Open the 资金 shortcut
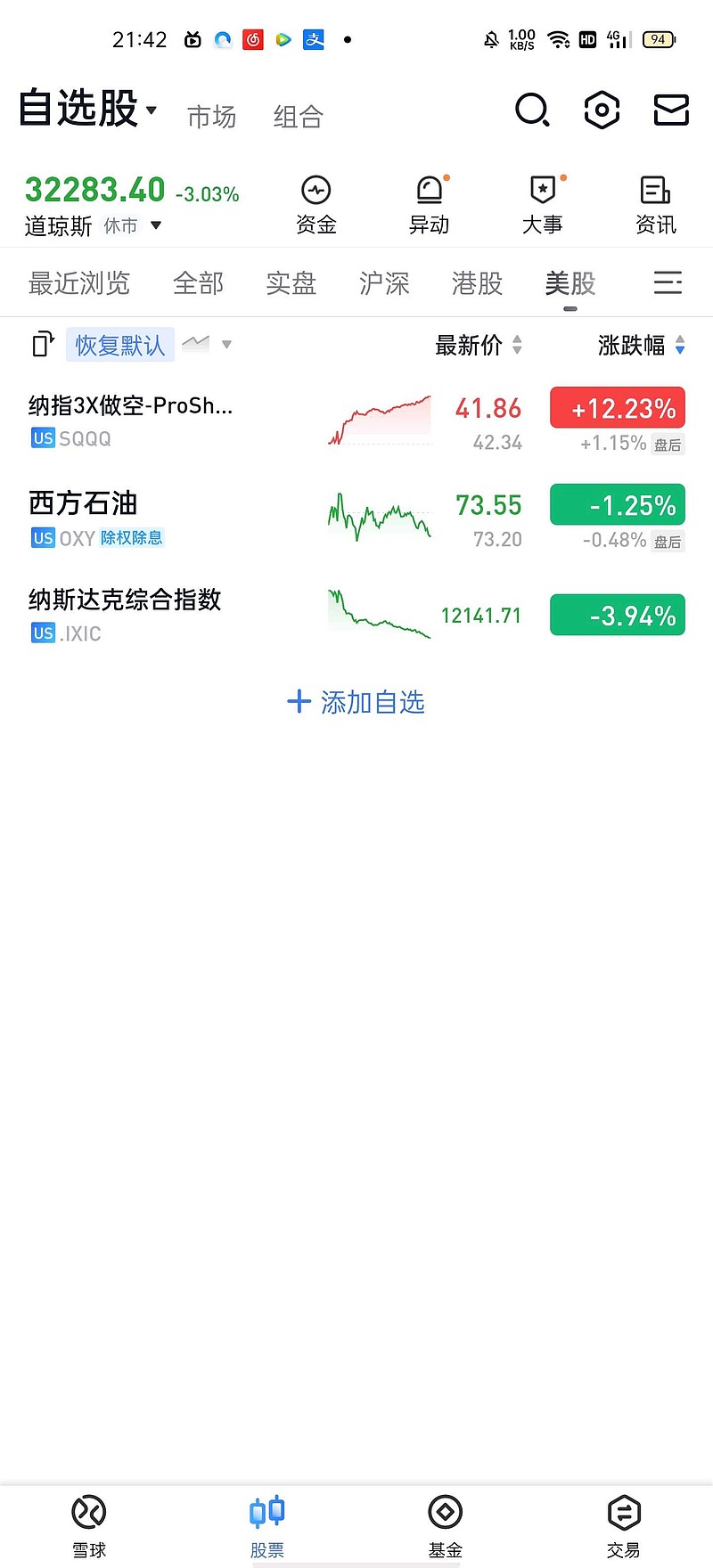The image size is (713, 1568). click(316, 206)
